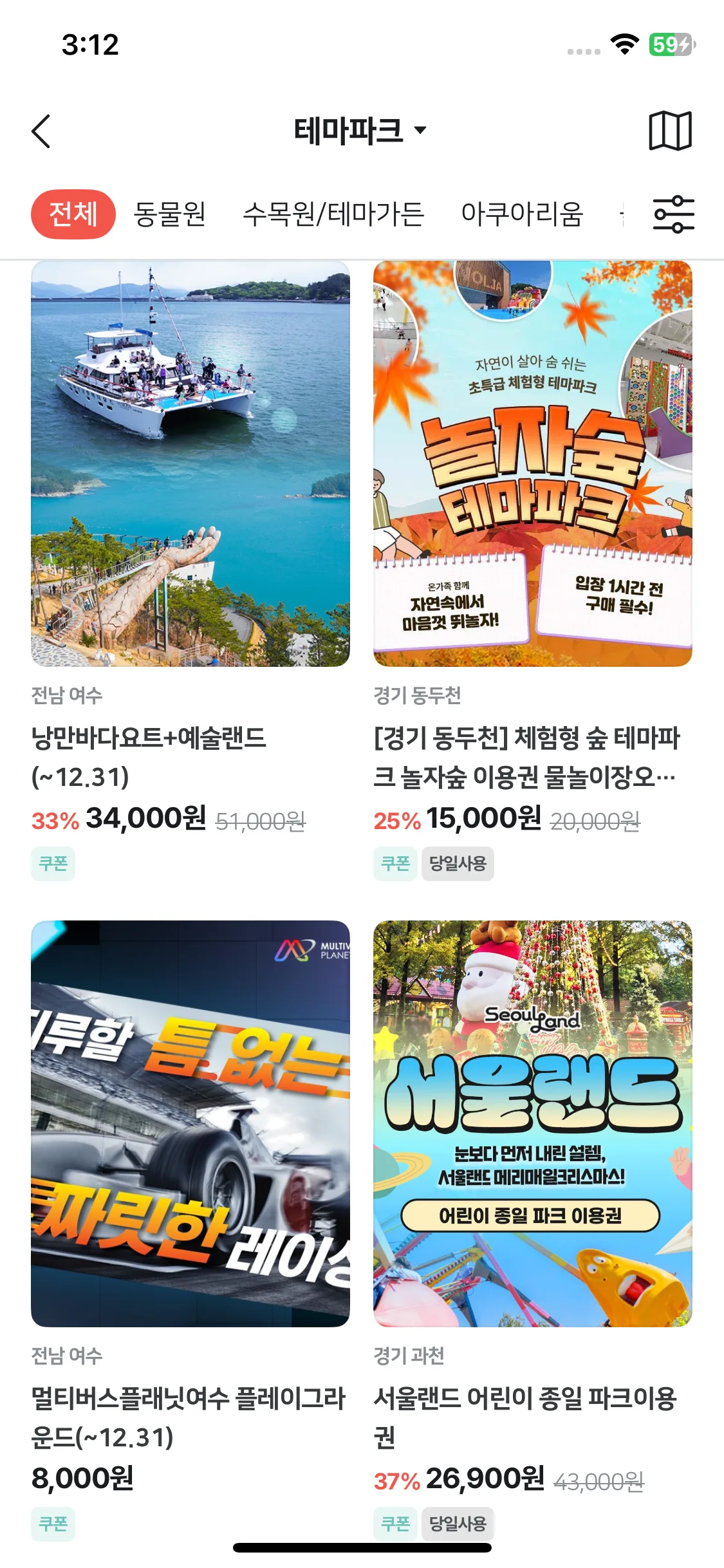Open the 테마파크 category dropdown
Screen dimensions: 724x1568
360,131
